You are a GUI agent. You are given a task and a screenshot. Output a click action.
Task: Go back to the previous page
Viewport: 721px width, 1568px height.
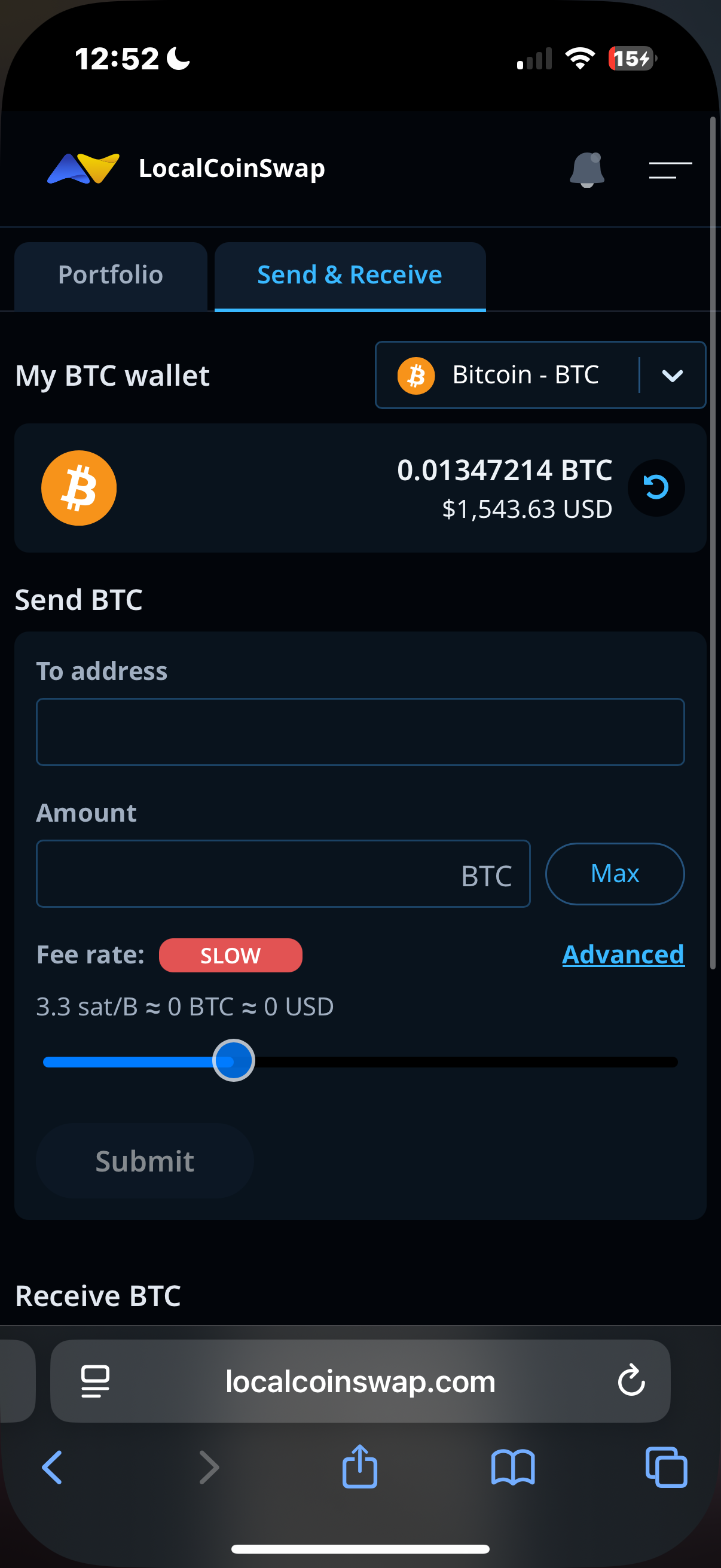pos(53,1468)
